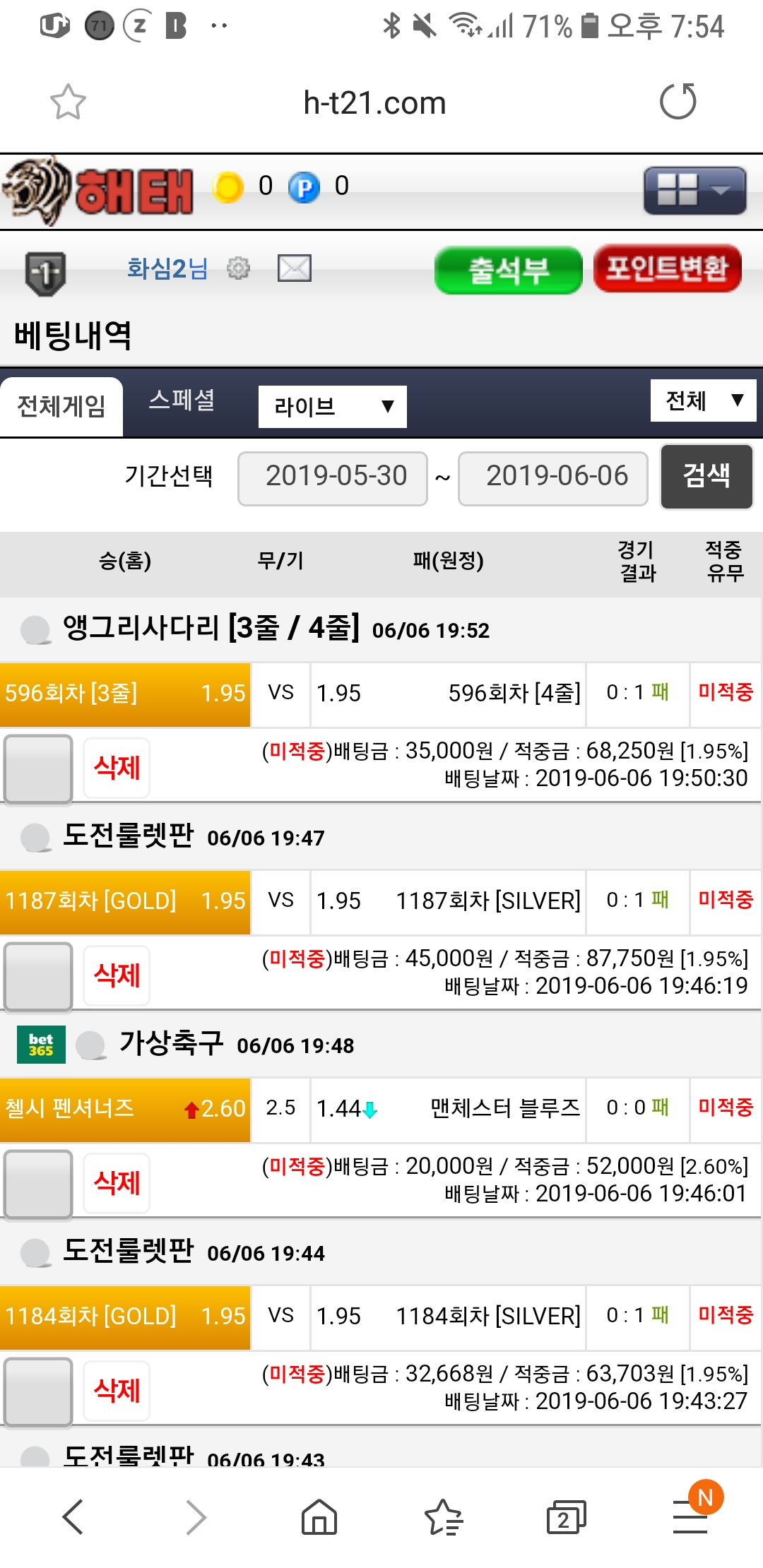Viewport: 763px width, 1568px height.
Task: Switch to the 전체게임 tab
Action: [x=61, y=406]
